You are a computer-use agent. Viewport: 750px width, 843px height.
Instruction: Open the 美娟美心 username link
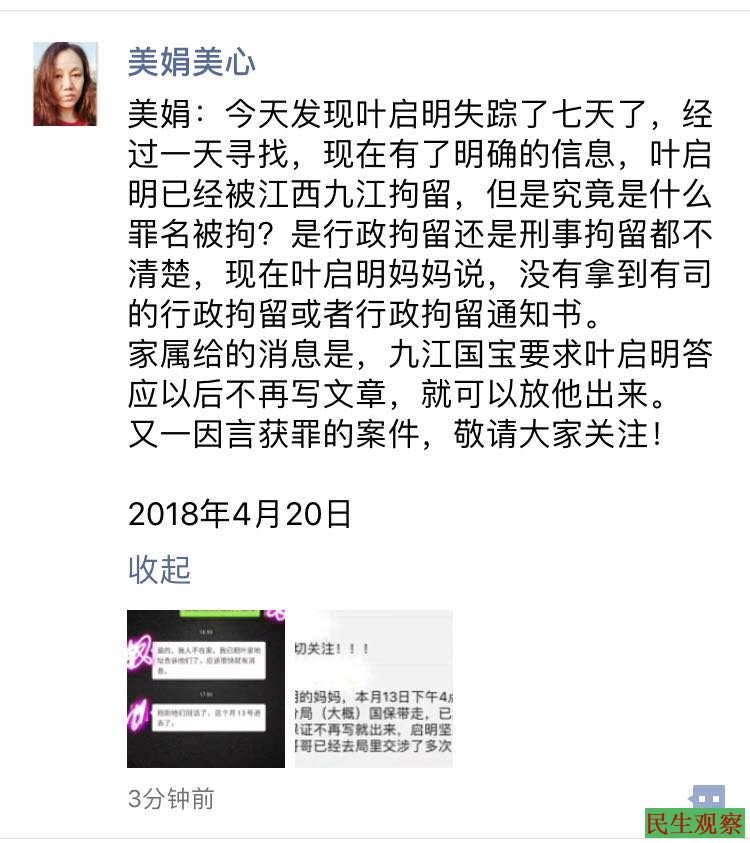tap(192, 62)
